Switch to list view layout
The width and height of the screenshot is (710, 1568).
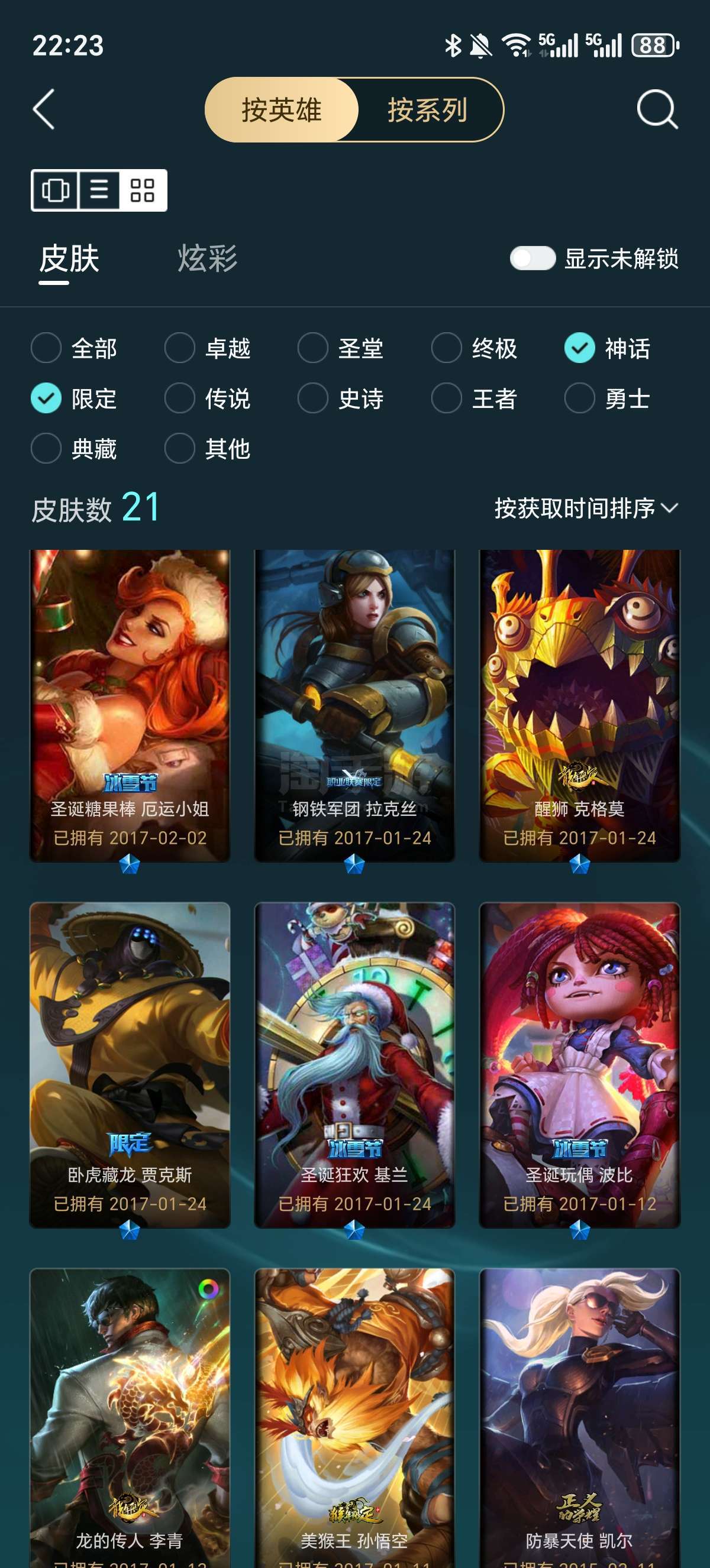pos(99,190)
